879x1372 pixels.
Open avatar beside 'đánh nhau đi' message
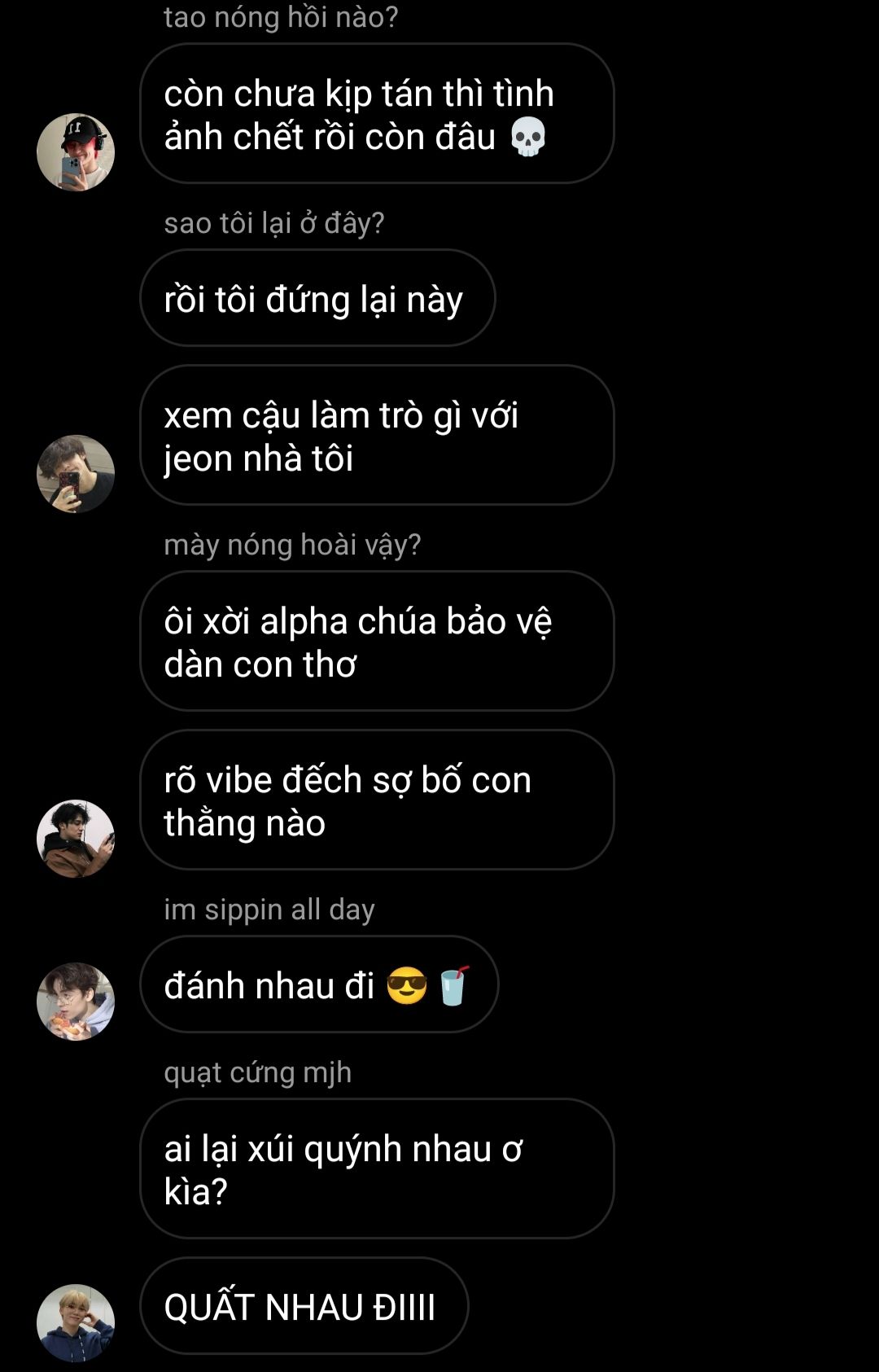point(76,1002)
